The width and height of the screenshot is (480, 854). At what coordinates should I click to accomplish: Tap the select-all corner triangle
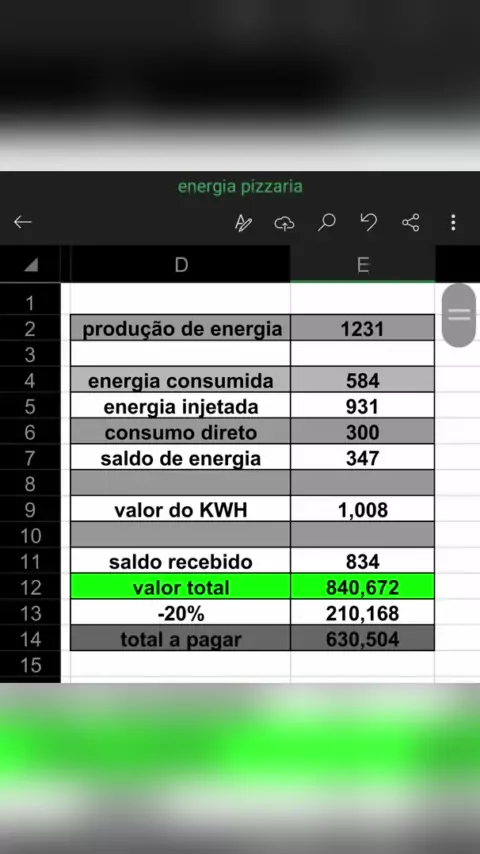(31, 265)
